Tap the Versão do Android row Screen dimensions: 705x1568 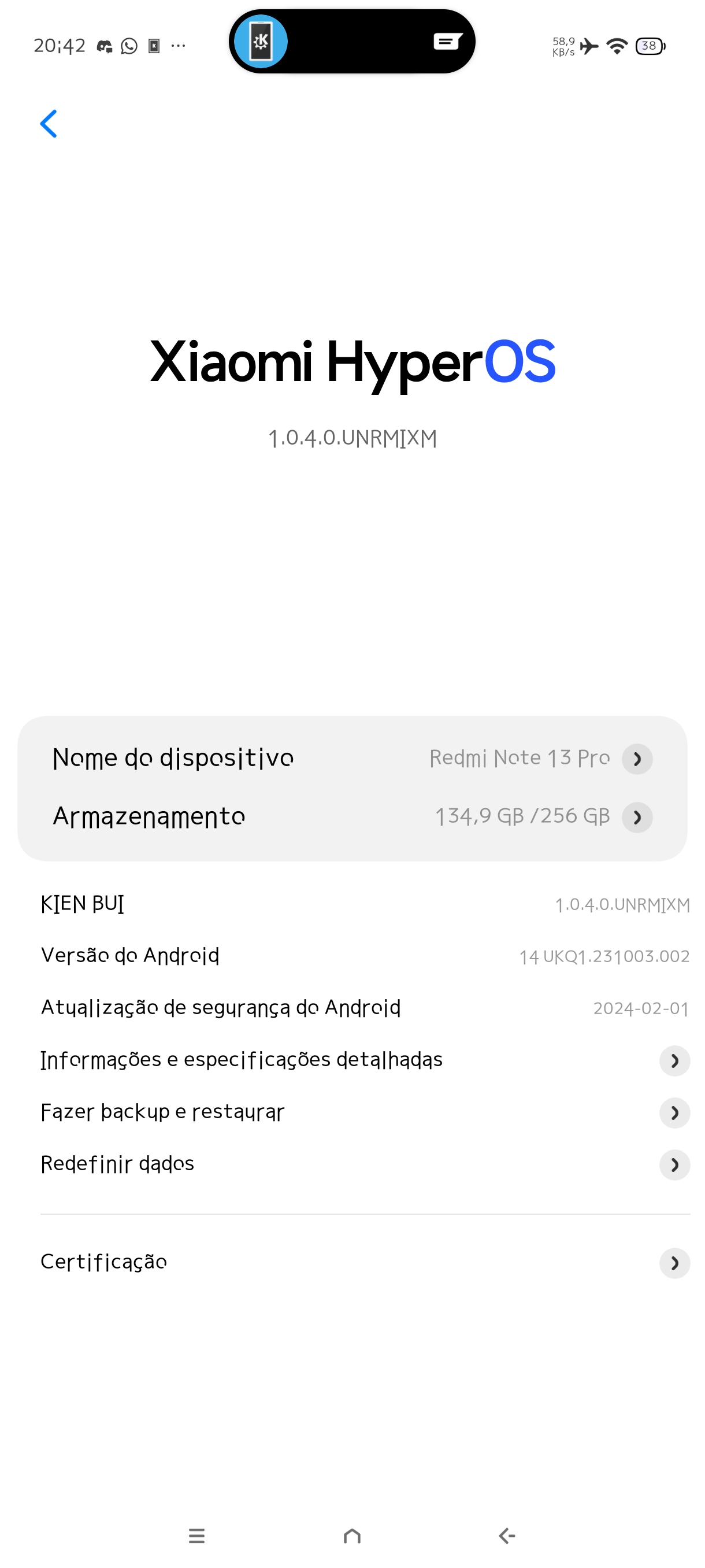(x=365, y=956)
